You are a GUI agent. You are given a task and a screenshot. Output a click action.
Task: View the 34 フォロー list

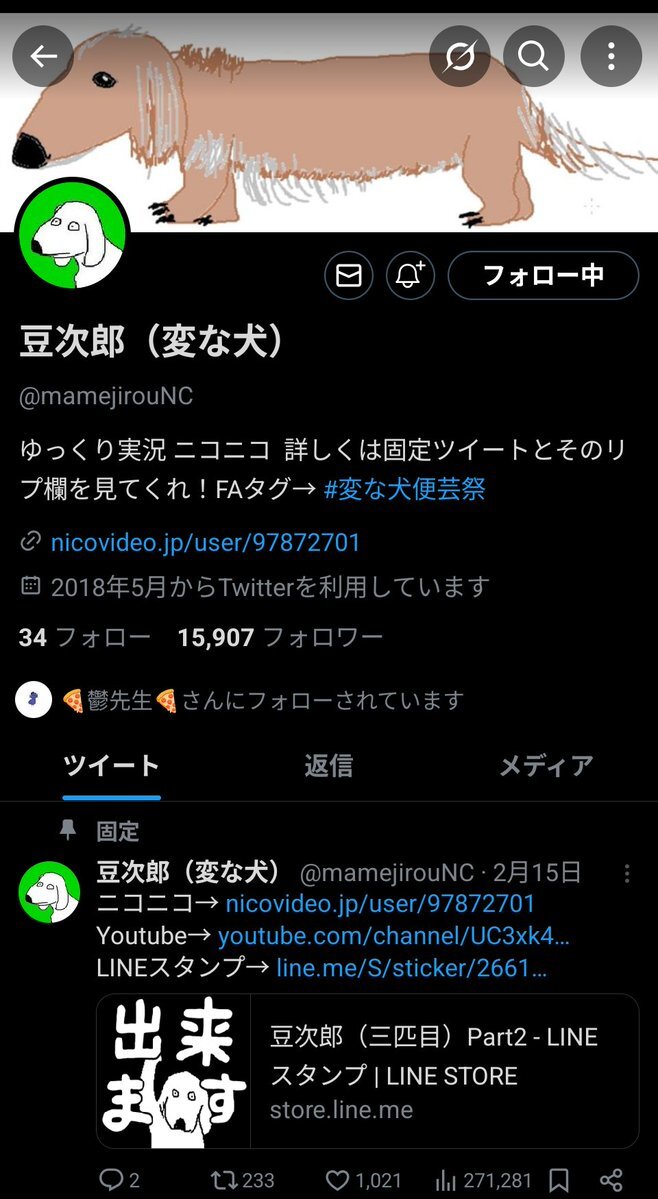click(x=84, y=638)
